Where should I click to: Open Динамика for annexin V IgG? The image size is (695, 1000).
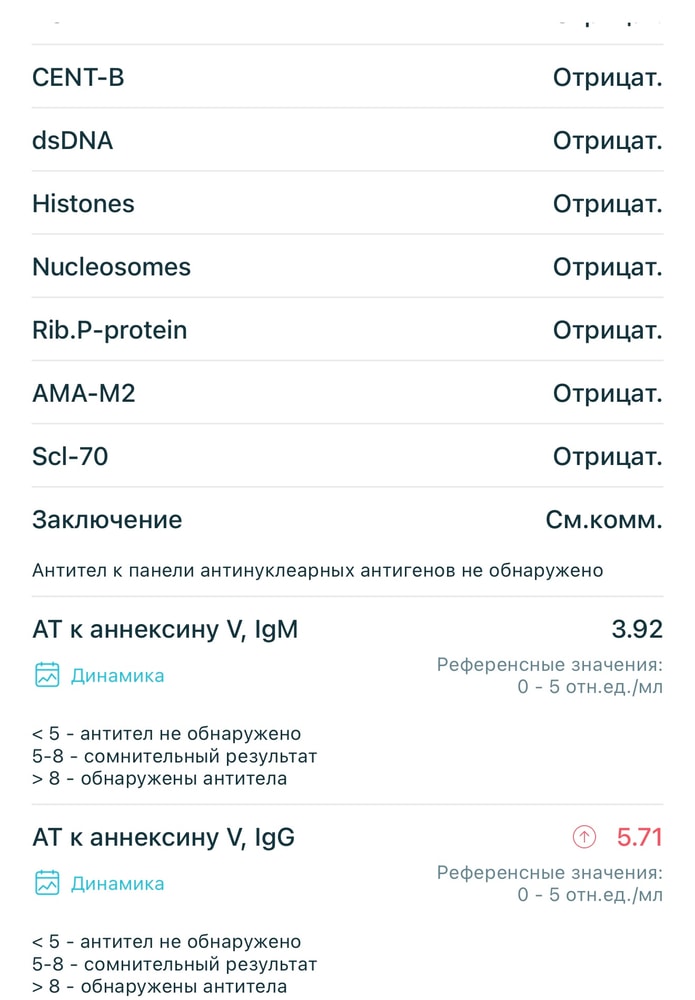click(99, 883)
